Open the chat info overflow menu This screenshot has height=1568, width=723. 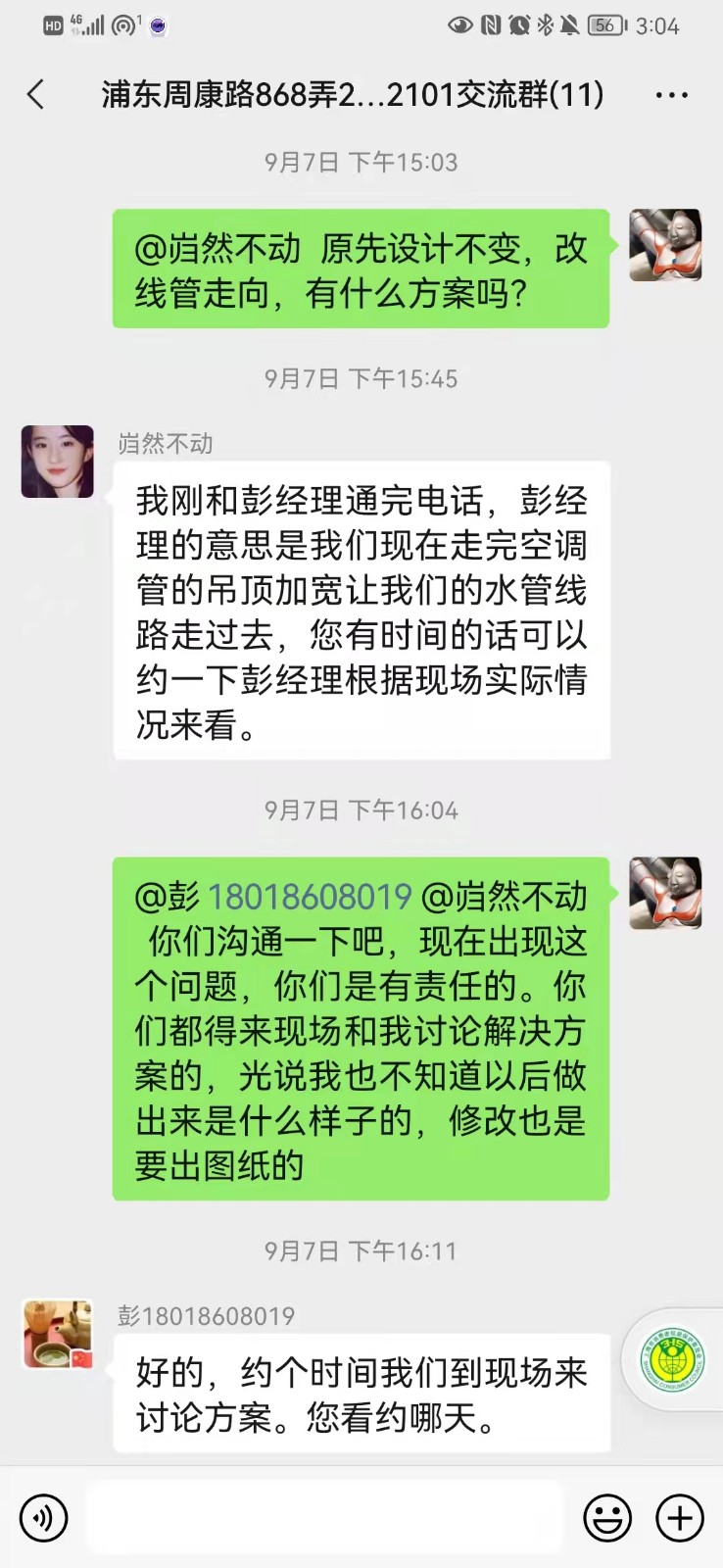click(x=671, y=95)
